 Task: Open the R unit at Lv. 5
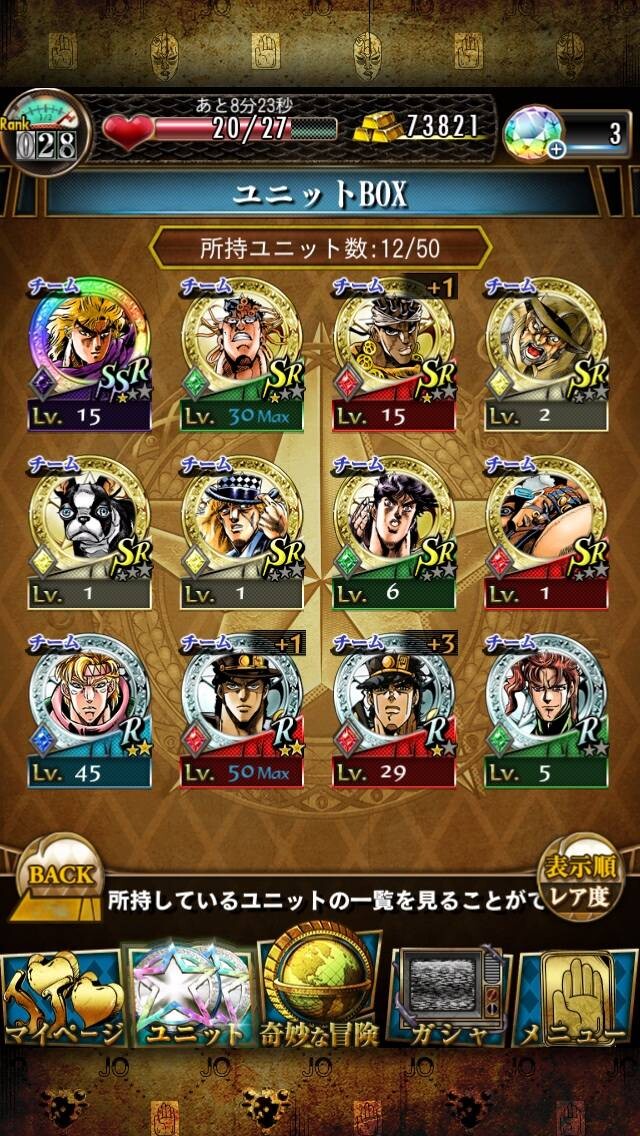[x=546, y=710]
